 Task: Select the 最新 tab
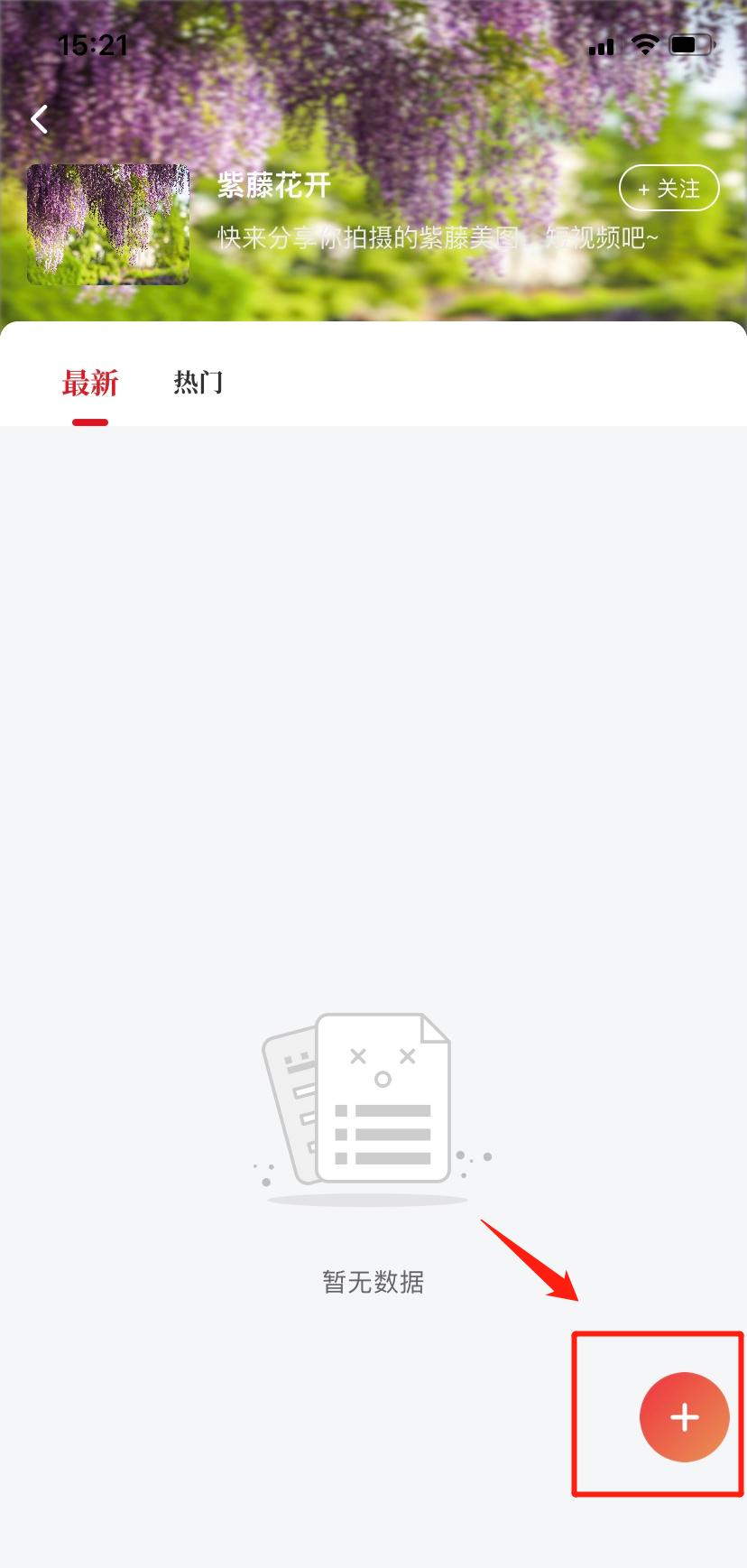pos(90,383)
